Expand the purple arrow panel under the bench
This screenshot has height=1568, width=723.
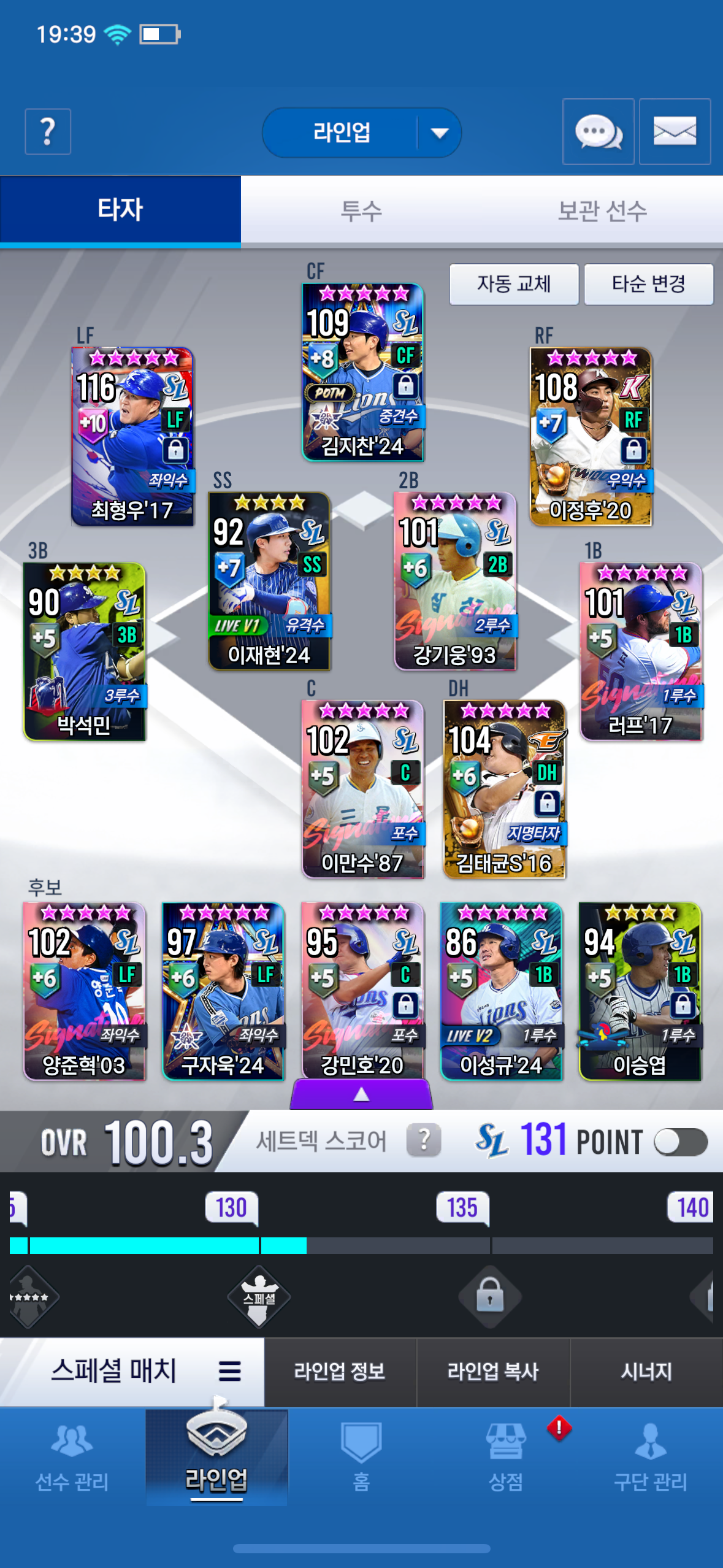point(362,1094)
